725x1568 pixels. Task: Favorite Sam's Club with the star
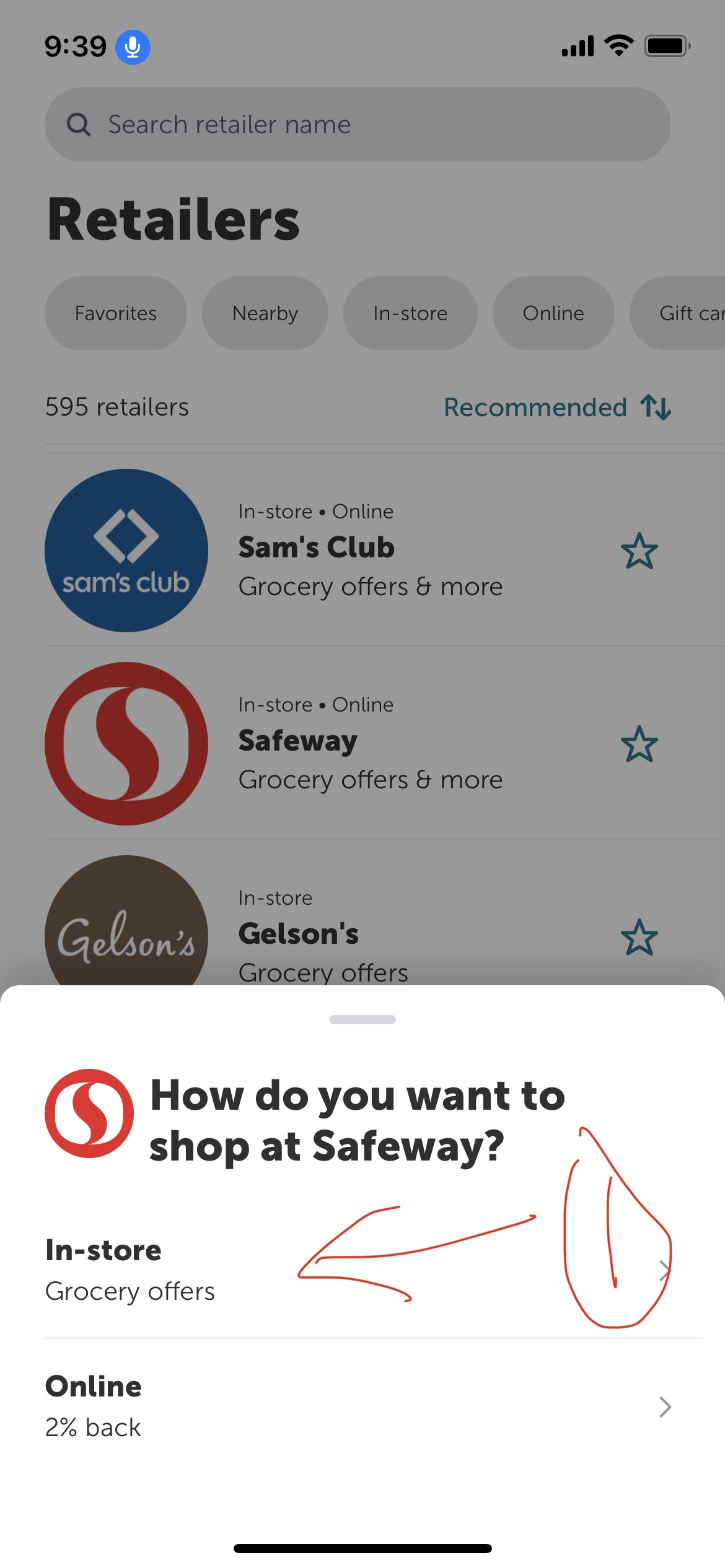(639, 551)
